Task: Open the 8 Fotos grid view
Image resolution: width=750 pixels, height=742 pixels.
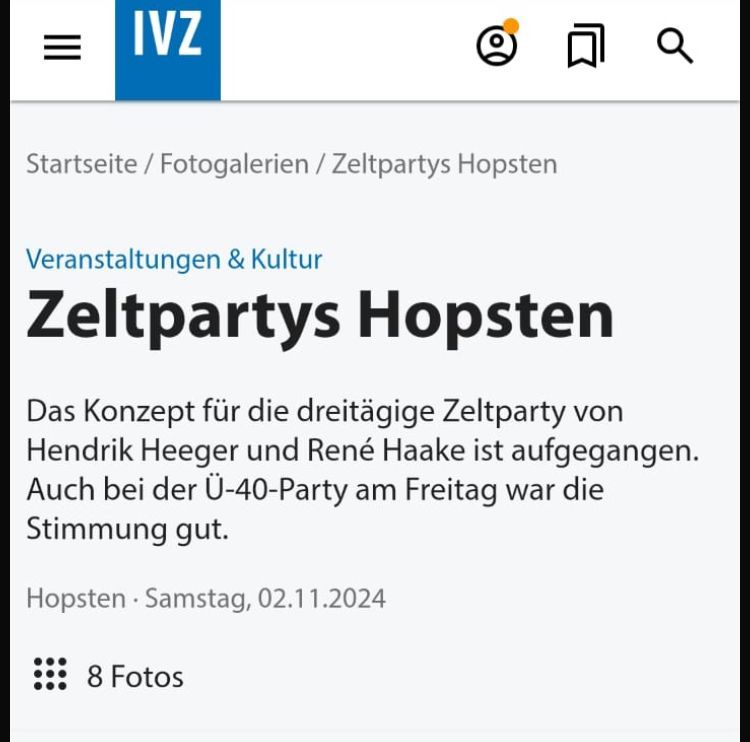Action: (109, 675)
